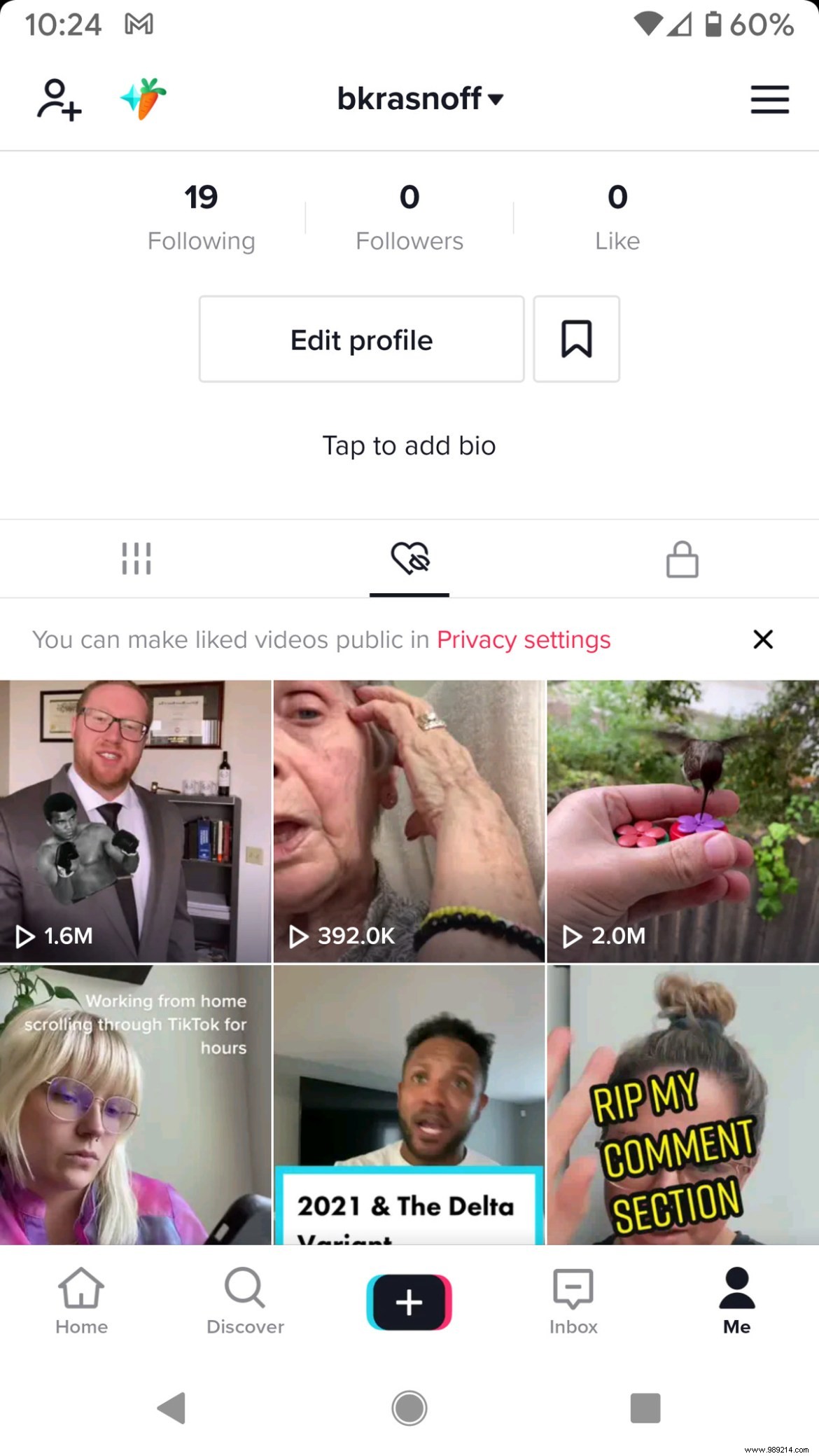Open saved favorites with the bookmark icon
Image resolution: width=819 pixels, height=1456 pixels.
point(576,339)
